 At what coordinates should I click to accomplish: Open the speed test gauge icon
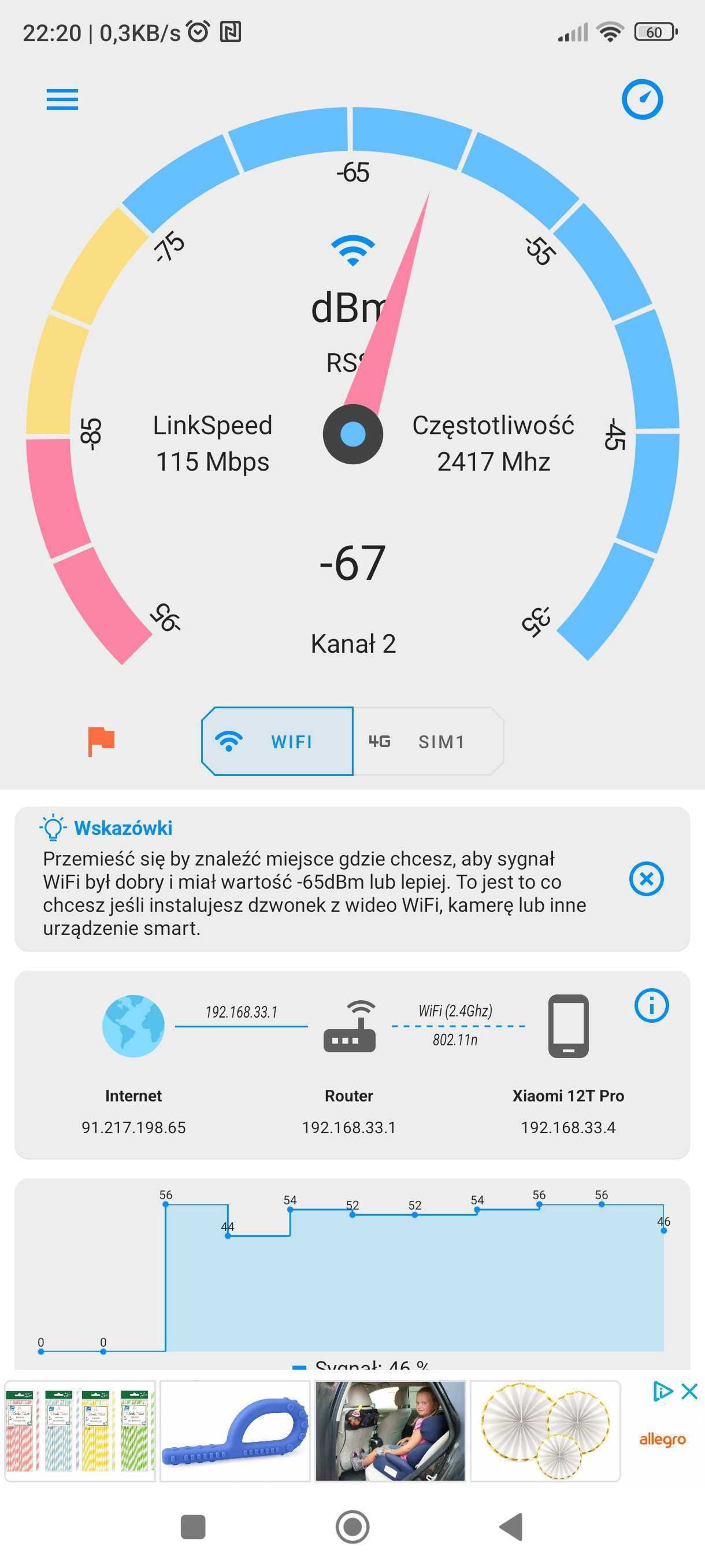click(642, 99)
